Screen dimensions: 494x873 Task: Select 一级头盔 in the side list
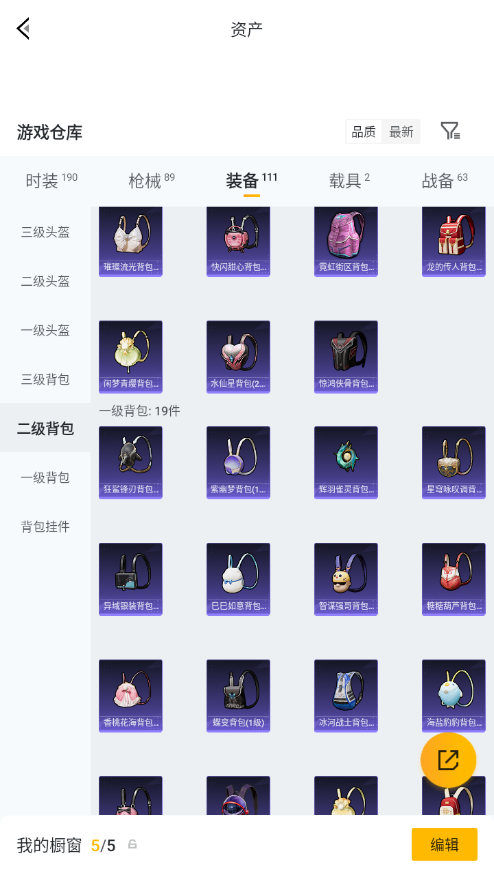[45, 330]
